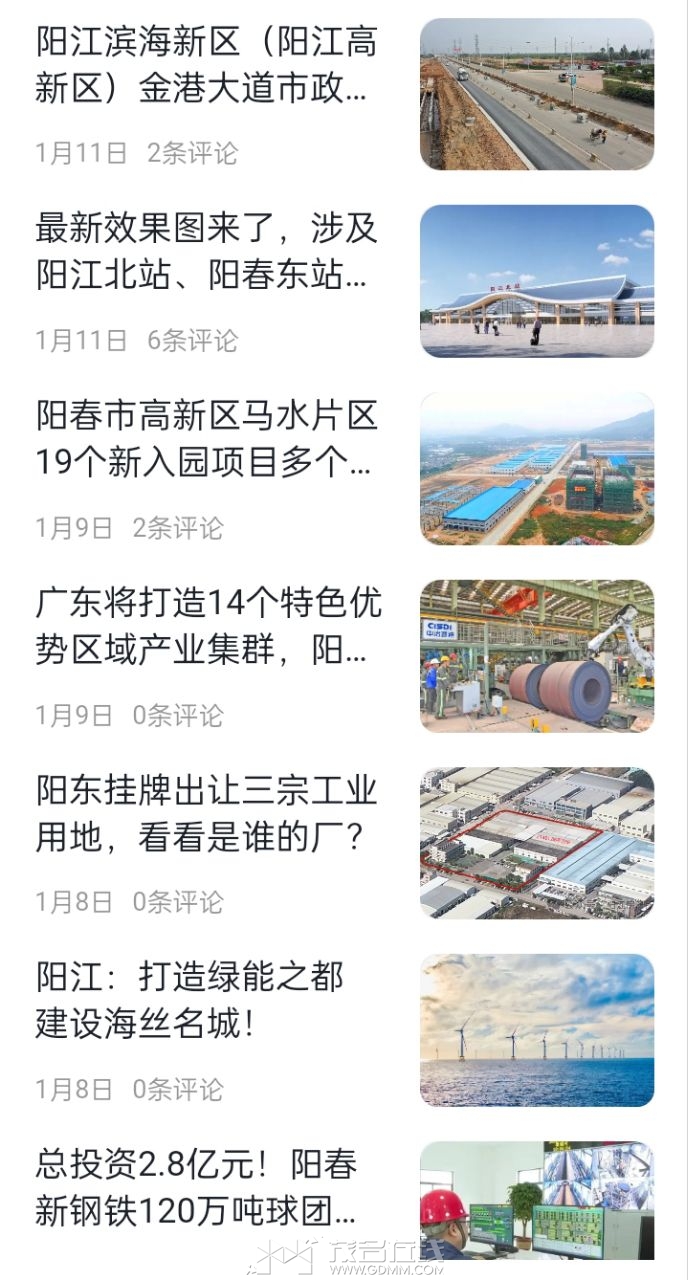The width and height of the screenshot is (688, 1280).
Task: Open 阳东挂牌出让三宗工业用地 article
Action: (x=206, y=814)
